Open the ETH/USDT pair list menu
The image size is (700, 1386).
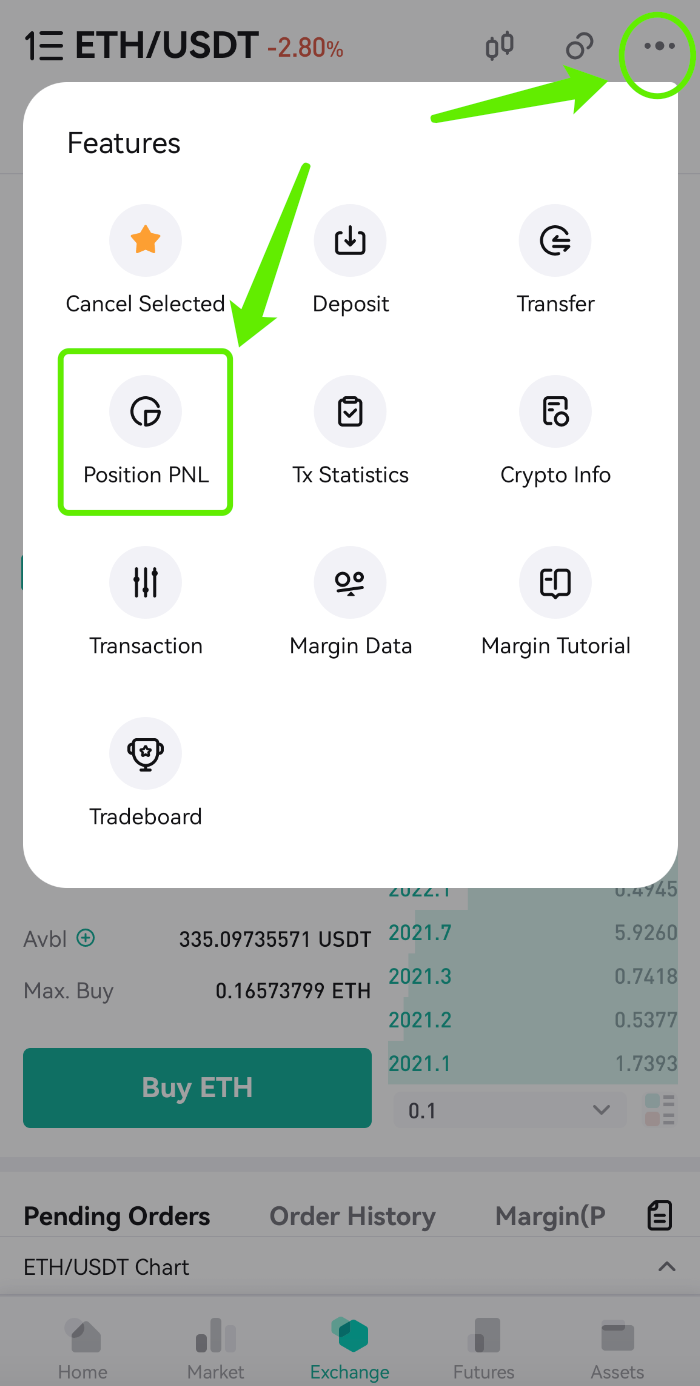coord(44,47)
